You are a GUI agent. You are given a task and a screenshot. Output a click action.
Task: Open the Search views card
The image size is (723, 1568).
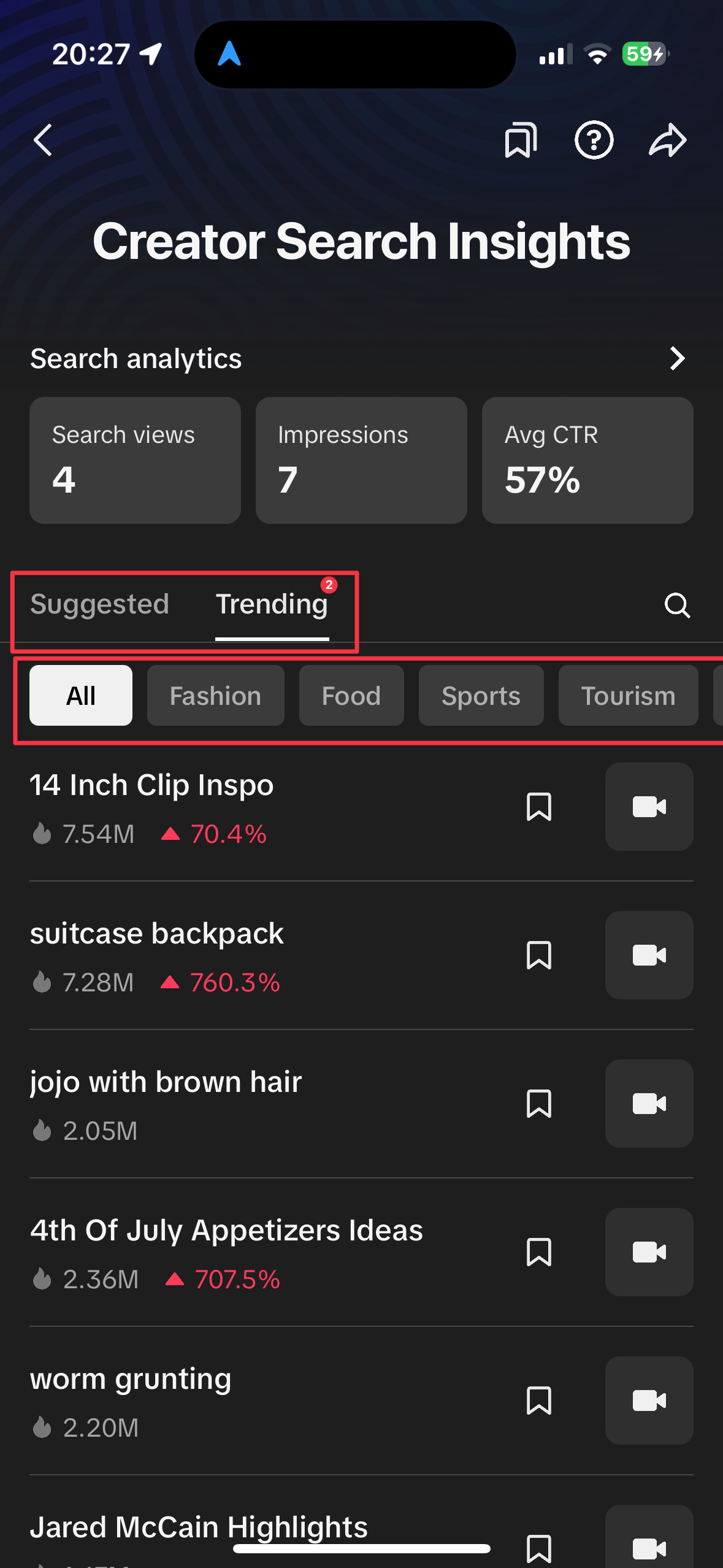(x=135, y=460)
